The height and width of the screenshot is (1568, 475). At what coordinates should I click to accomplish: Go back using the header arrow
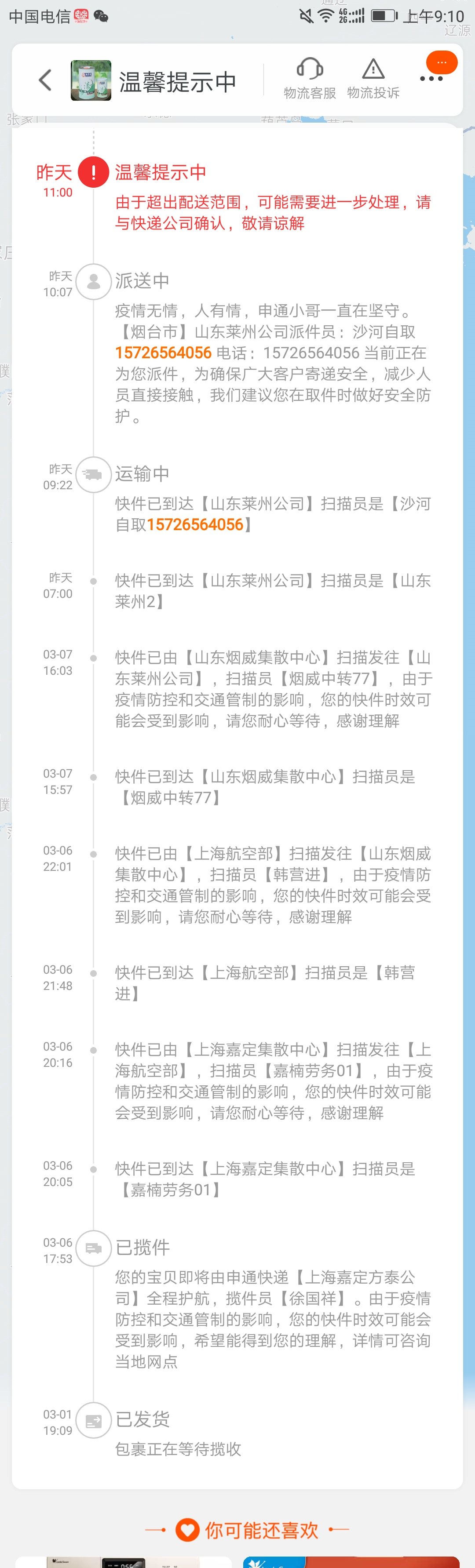click(45, 80)
